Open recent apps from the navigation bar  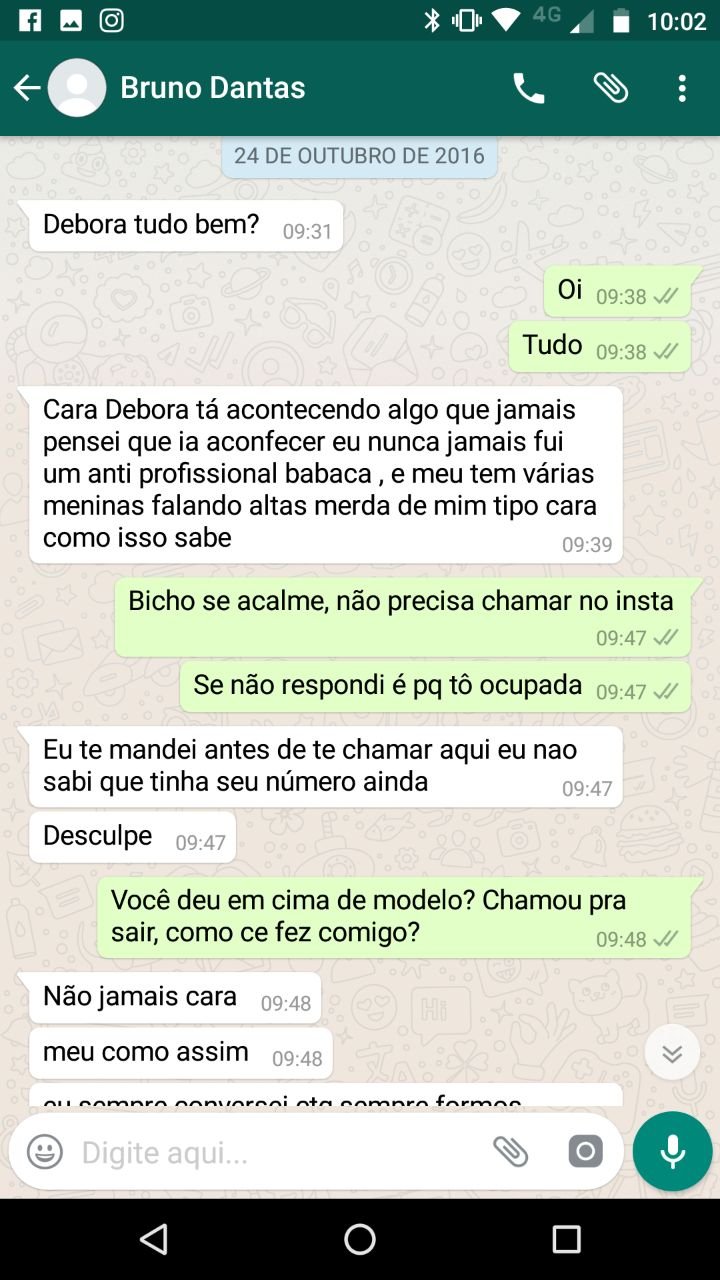(566, 1240)
